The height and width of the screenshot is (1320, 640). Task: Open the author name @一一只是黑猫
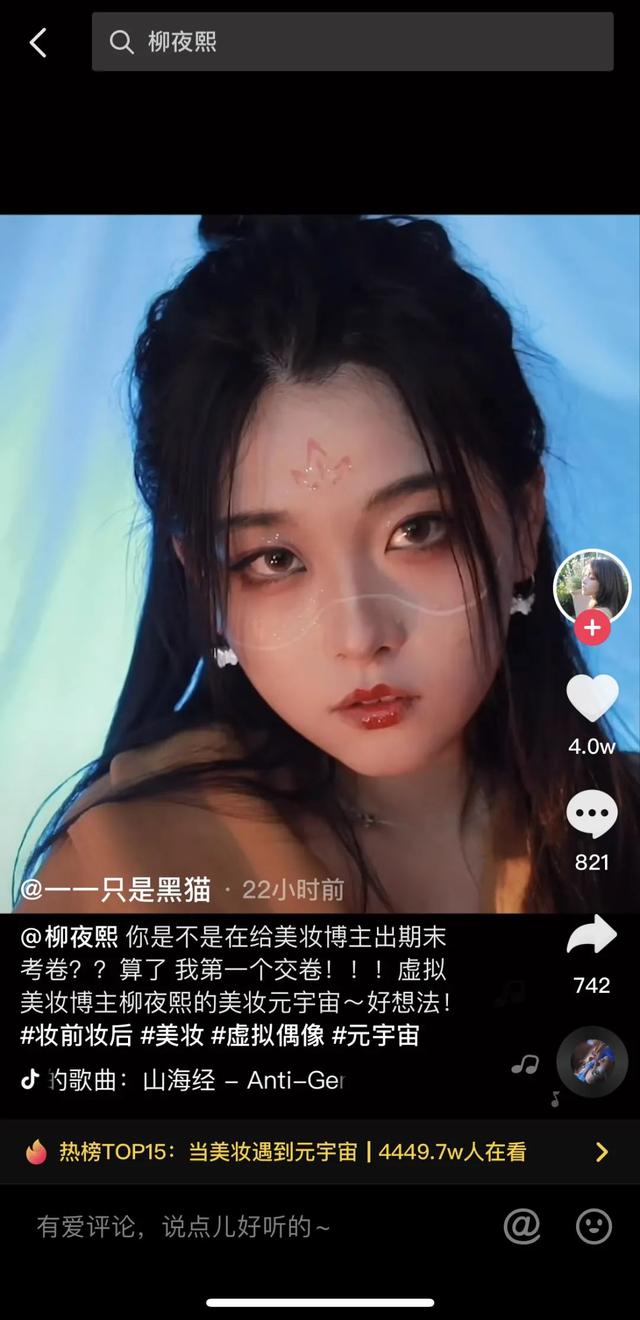116,889
